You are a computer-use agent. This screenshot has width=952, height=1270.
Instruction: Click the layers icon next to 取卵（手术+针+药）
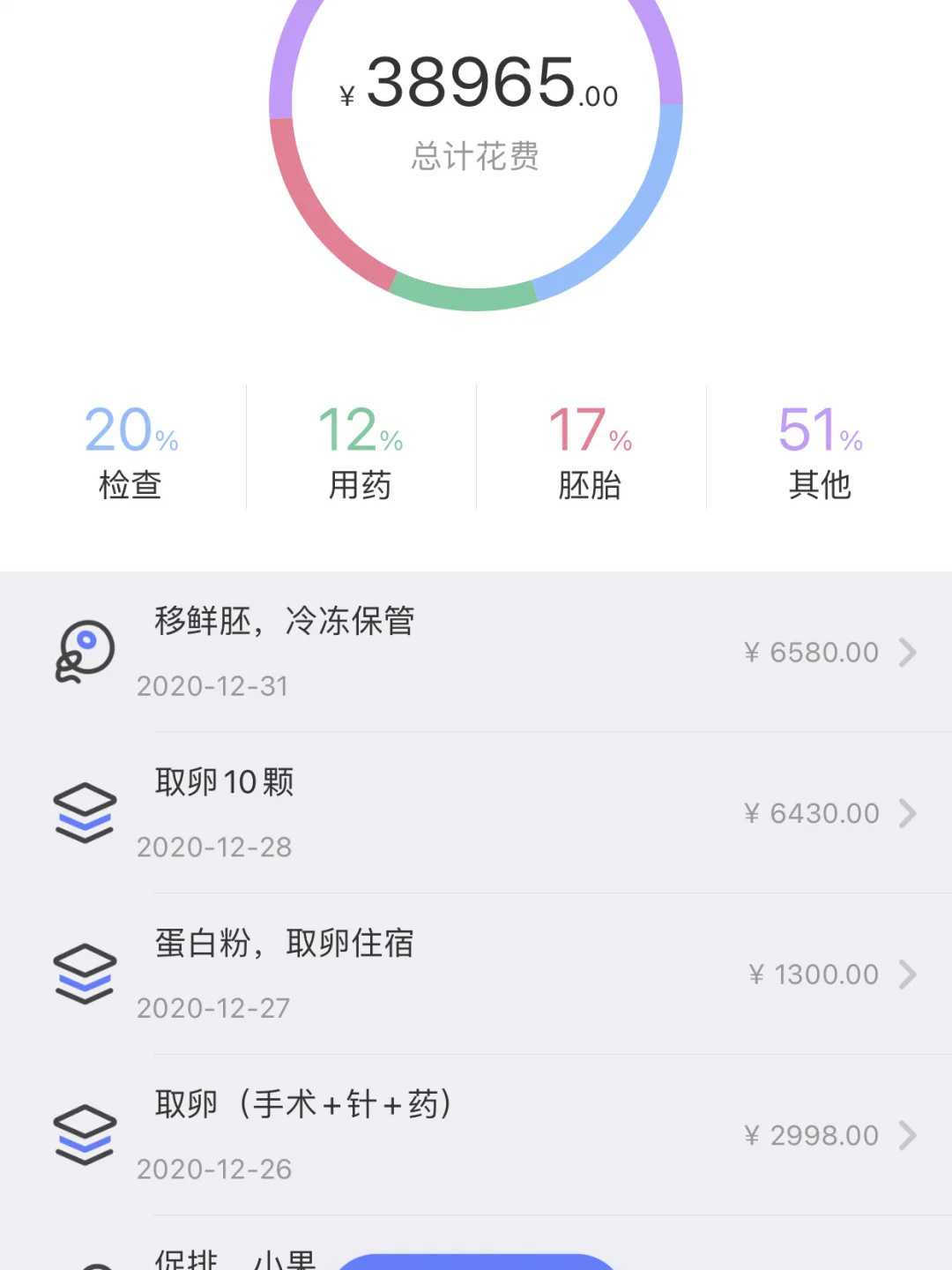coord(86,1134)
